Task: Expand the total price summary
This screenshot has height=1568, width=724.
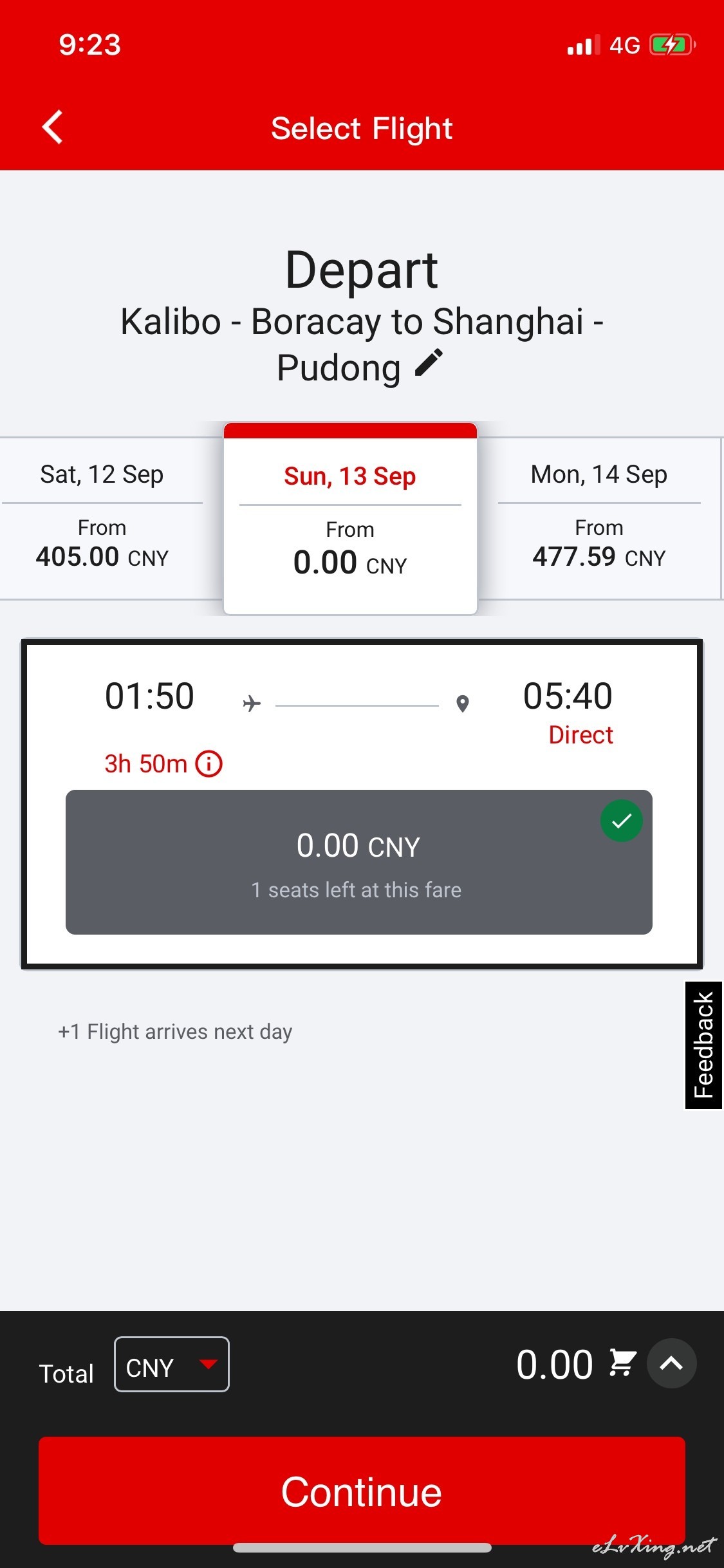Action: 671,1363
